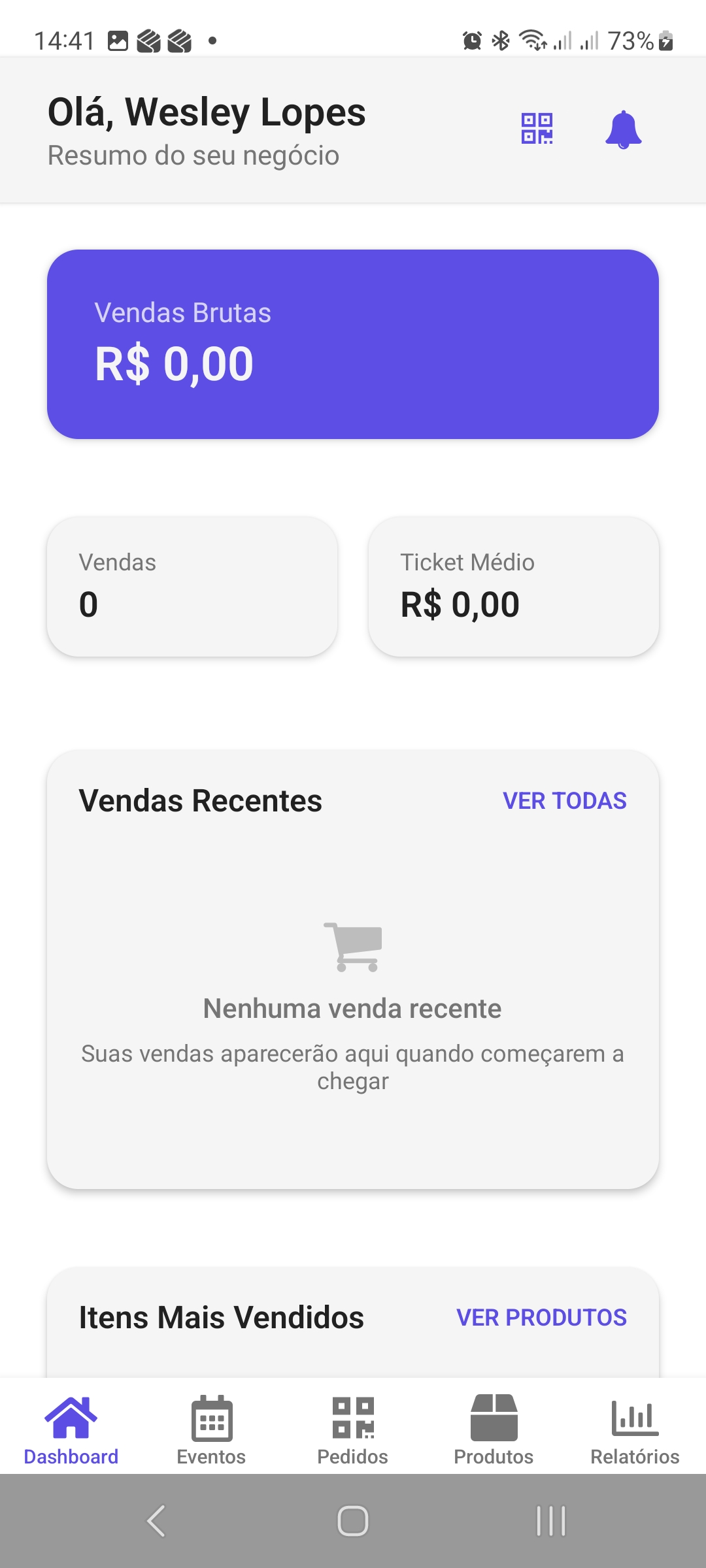Open the notifications bell

623,129
